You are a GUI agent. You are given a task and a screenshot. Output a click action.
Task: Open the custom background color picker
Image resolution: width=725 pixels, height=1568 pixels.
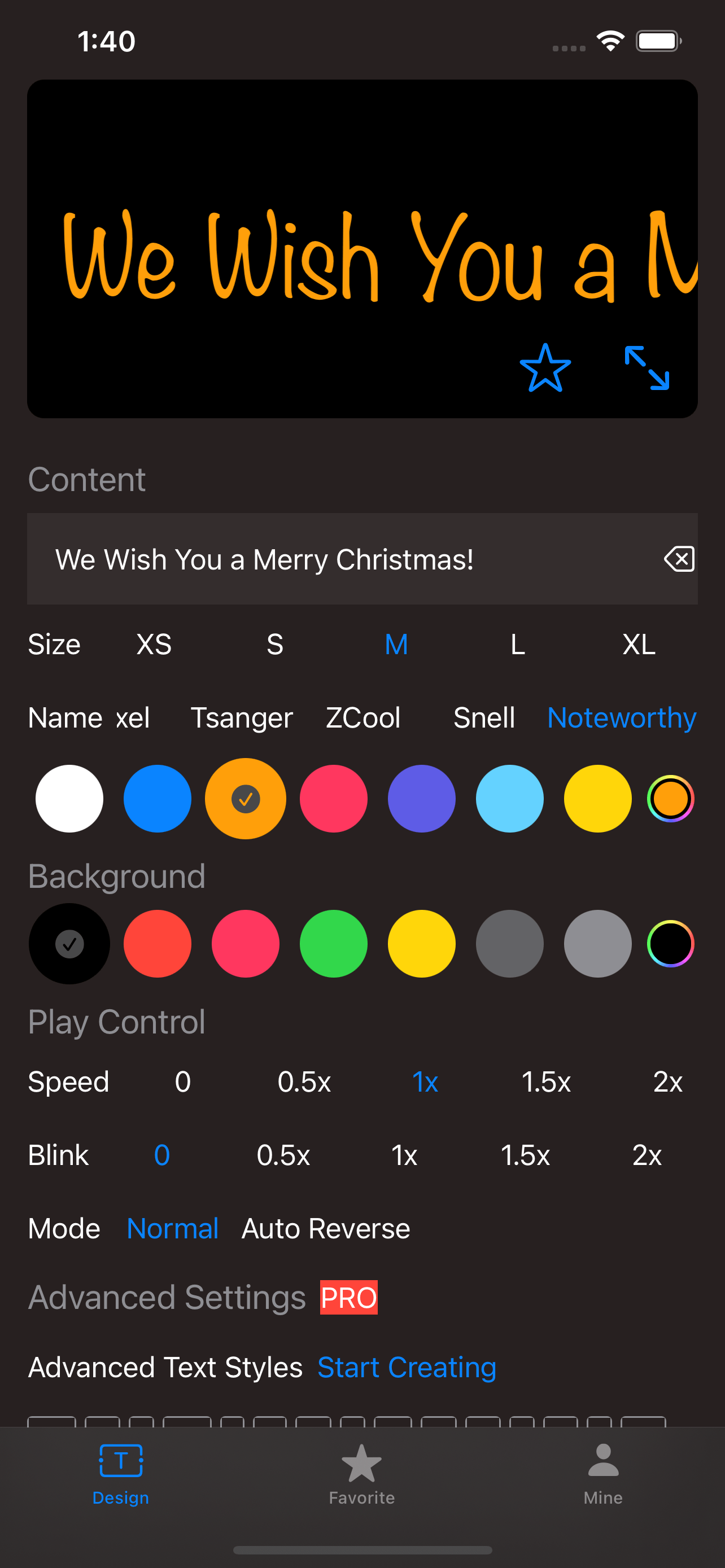[x=670, y=944]
